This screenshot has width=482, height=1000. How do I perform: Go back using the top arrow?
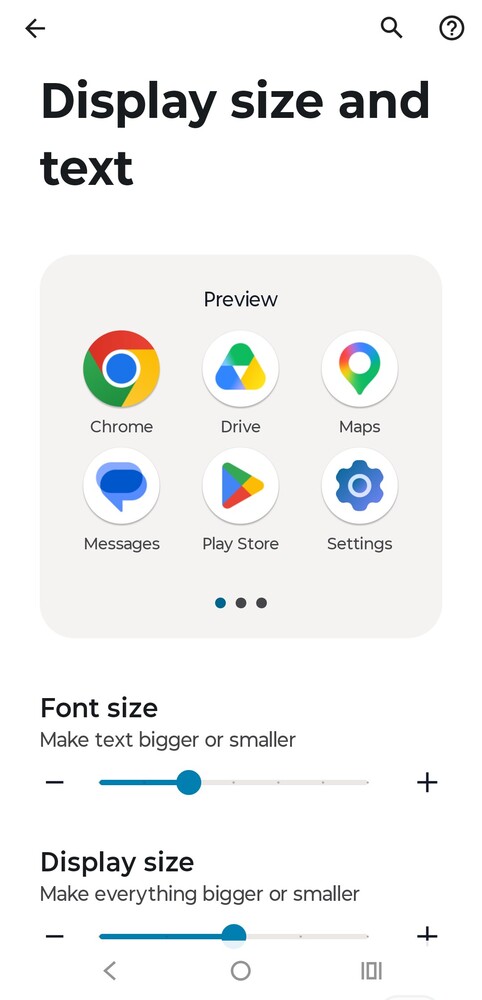[x=35, y=28]
